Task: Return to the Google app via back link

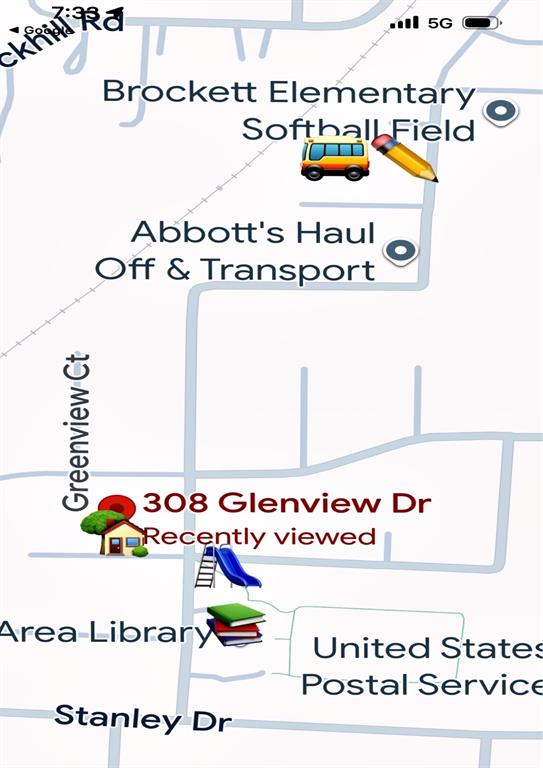Action: (41, 30)
